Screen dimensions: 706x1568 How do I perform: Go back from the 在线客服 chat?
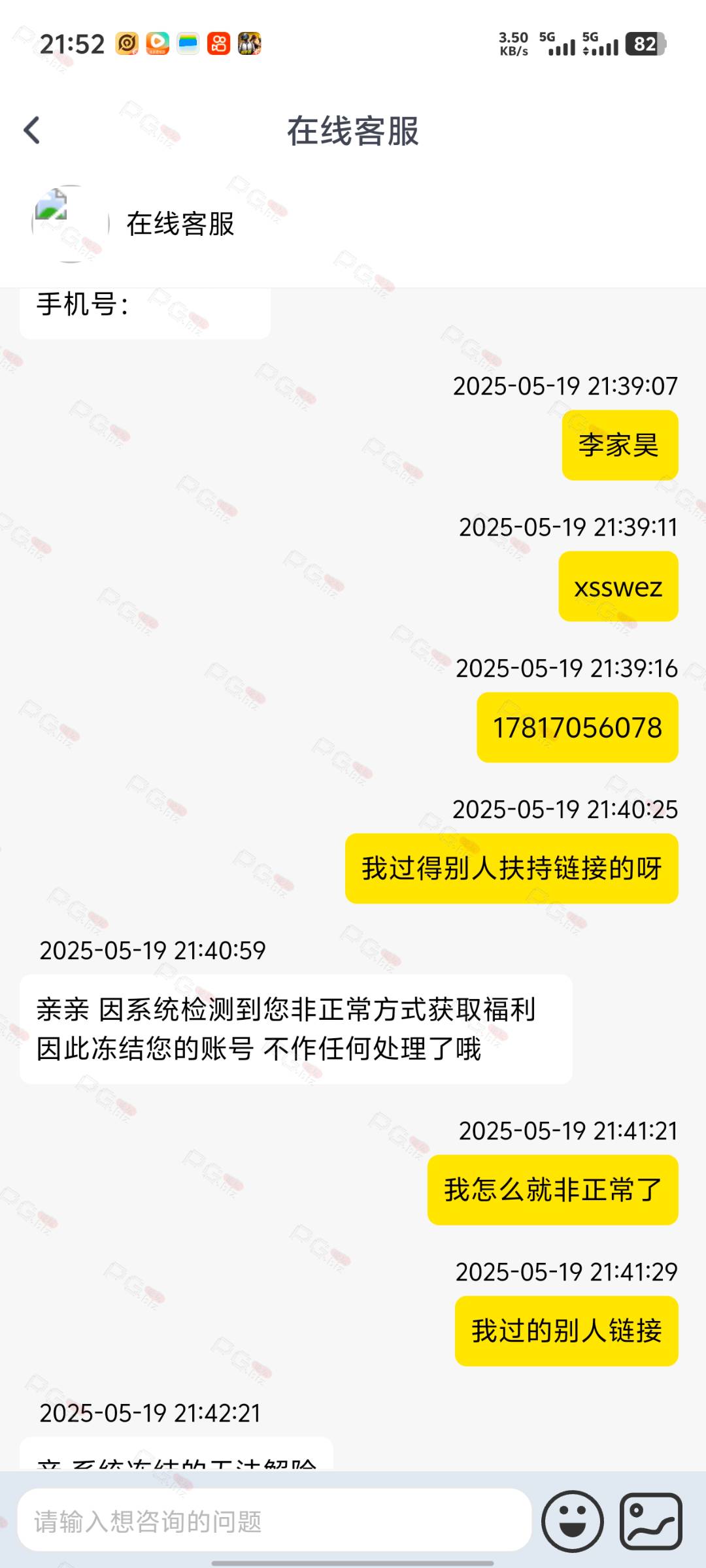[x=32, y=131]
